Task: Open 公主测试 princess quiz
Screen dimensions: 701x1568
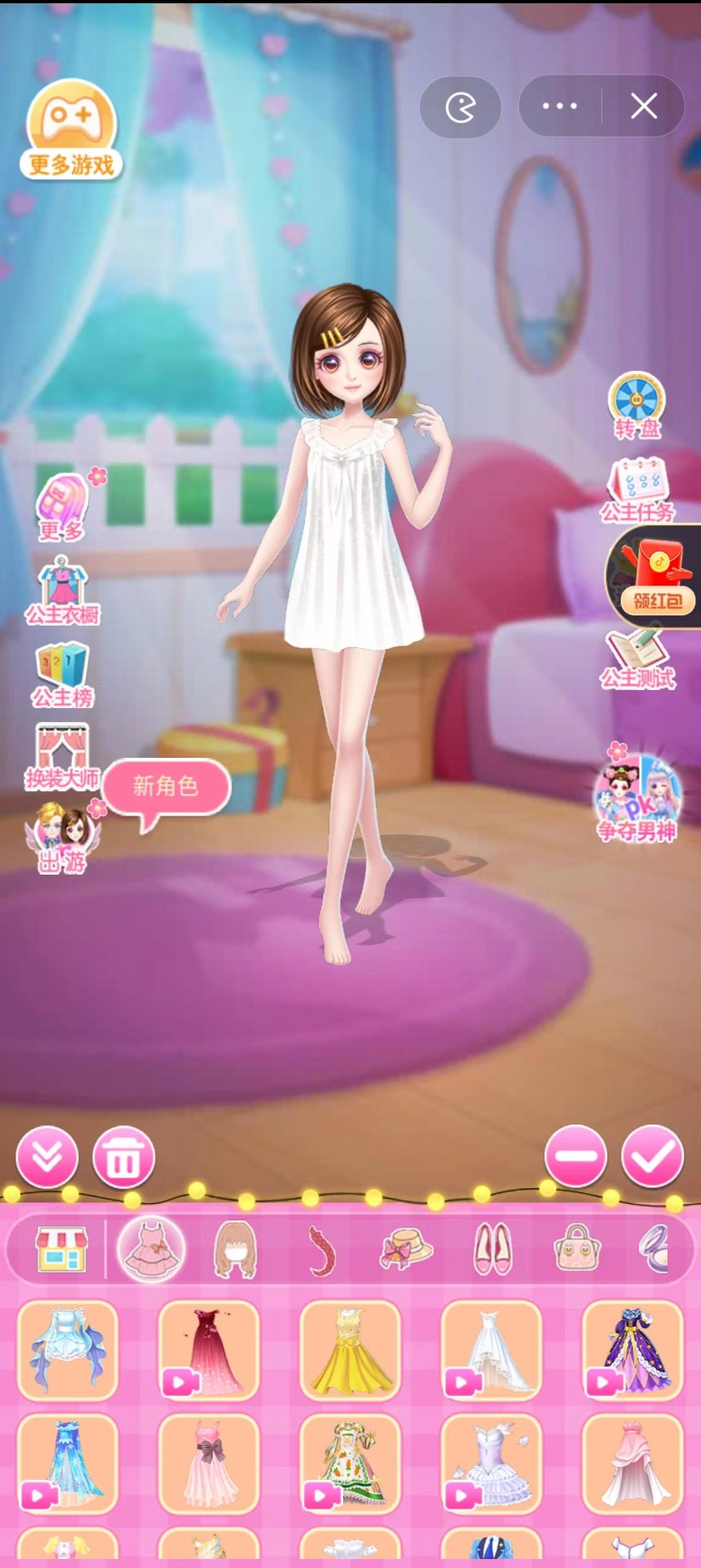Action: click(x=637, y=660)
